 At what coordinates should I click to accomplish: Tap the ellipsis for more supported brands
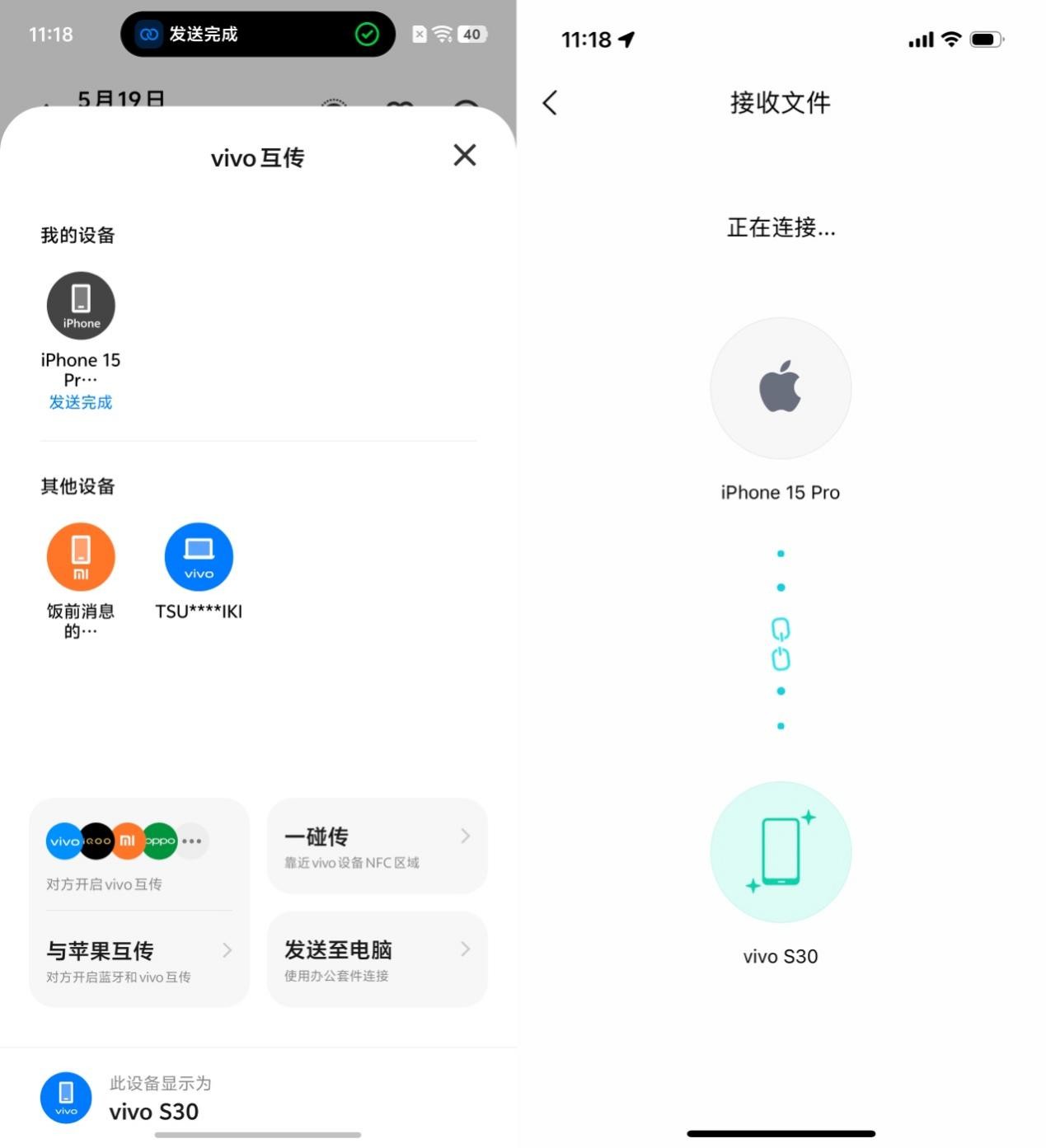coord(191,841)
